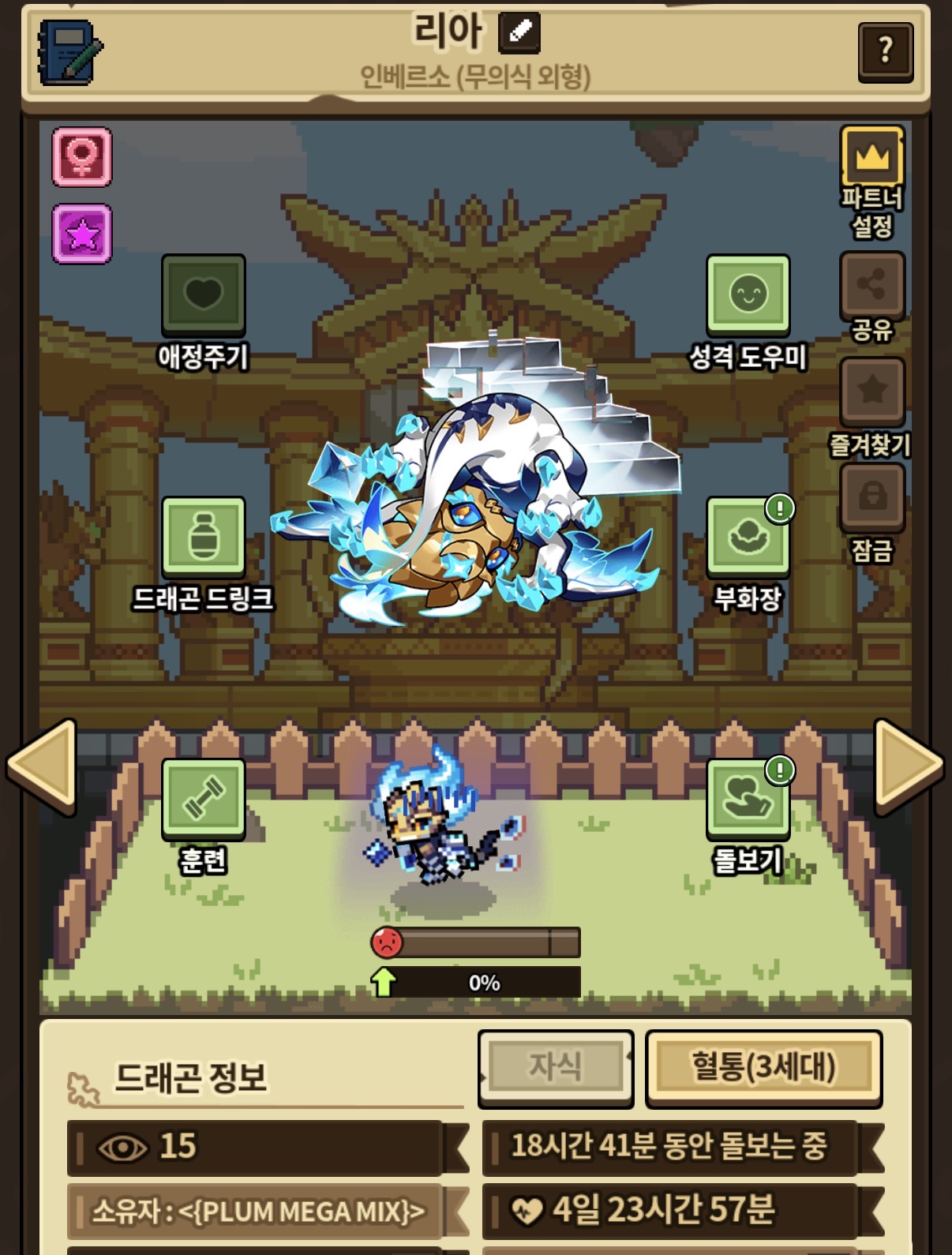The image size is (952, 1255).
Task: Go to next dragon with right arrow
Action: click(x=909, y=765)
